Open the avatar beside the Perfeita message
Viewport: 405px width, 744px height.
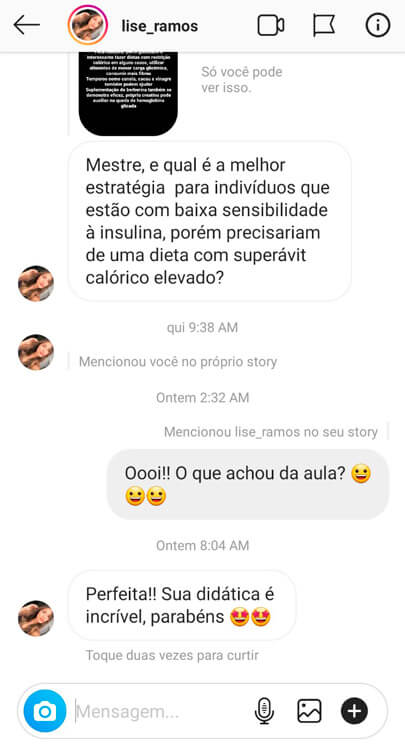click(36, 618)
